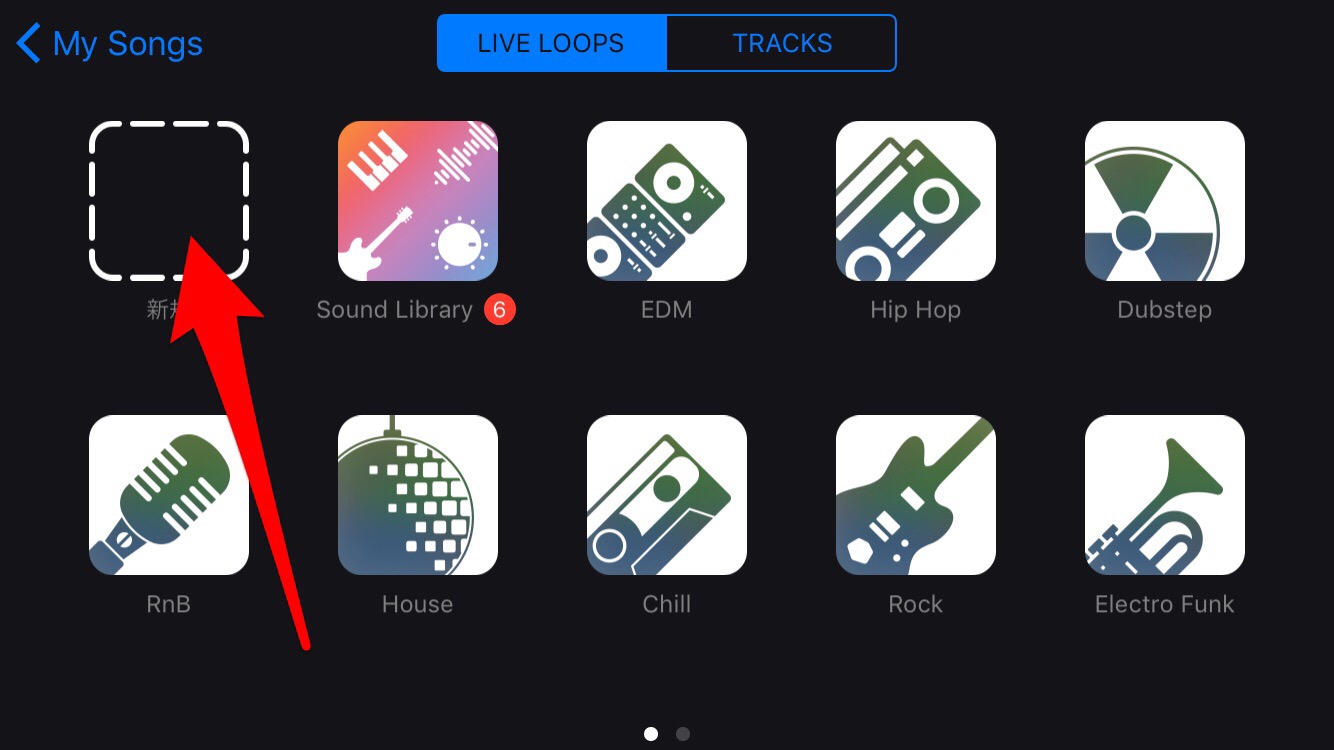Create a new empty Live Loops grid
This screenshot has height=750, width=1334.
(x=168, y=200)
